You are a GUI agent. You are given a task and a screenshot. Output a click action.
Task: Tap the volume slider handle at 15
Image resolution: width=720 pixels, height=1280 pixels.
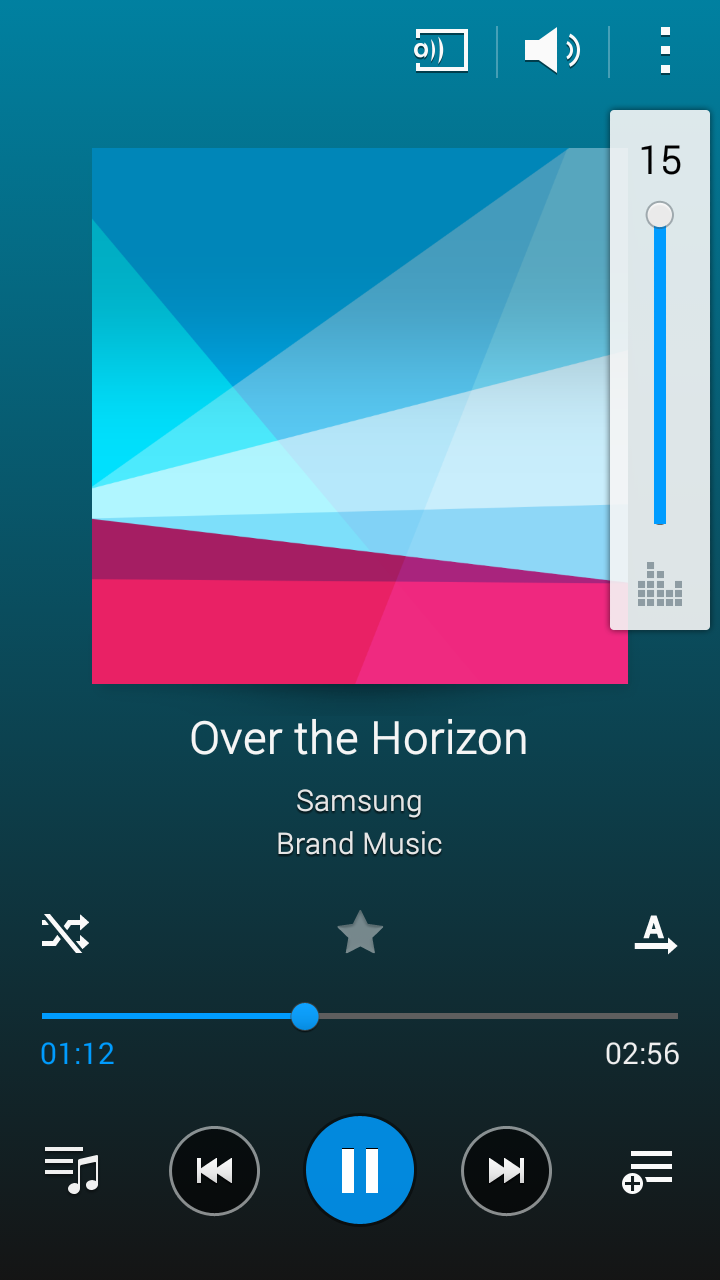click(x=659, y=215)
